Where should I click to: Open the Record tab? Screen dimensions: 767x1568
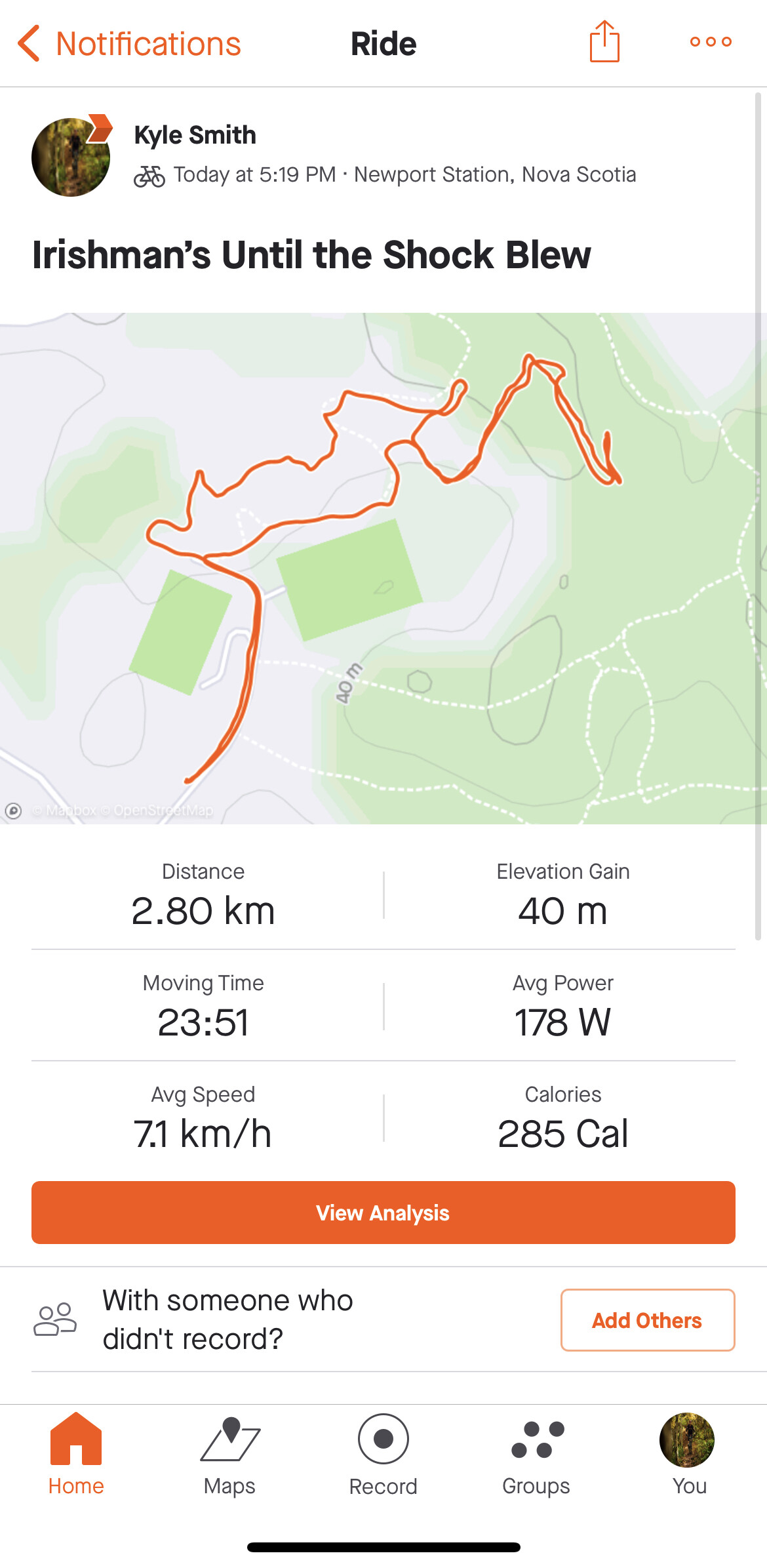point(383,1454)
